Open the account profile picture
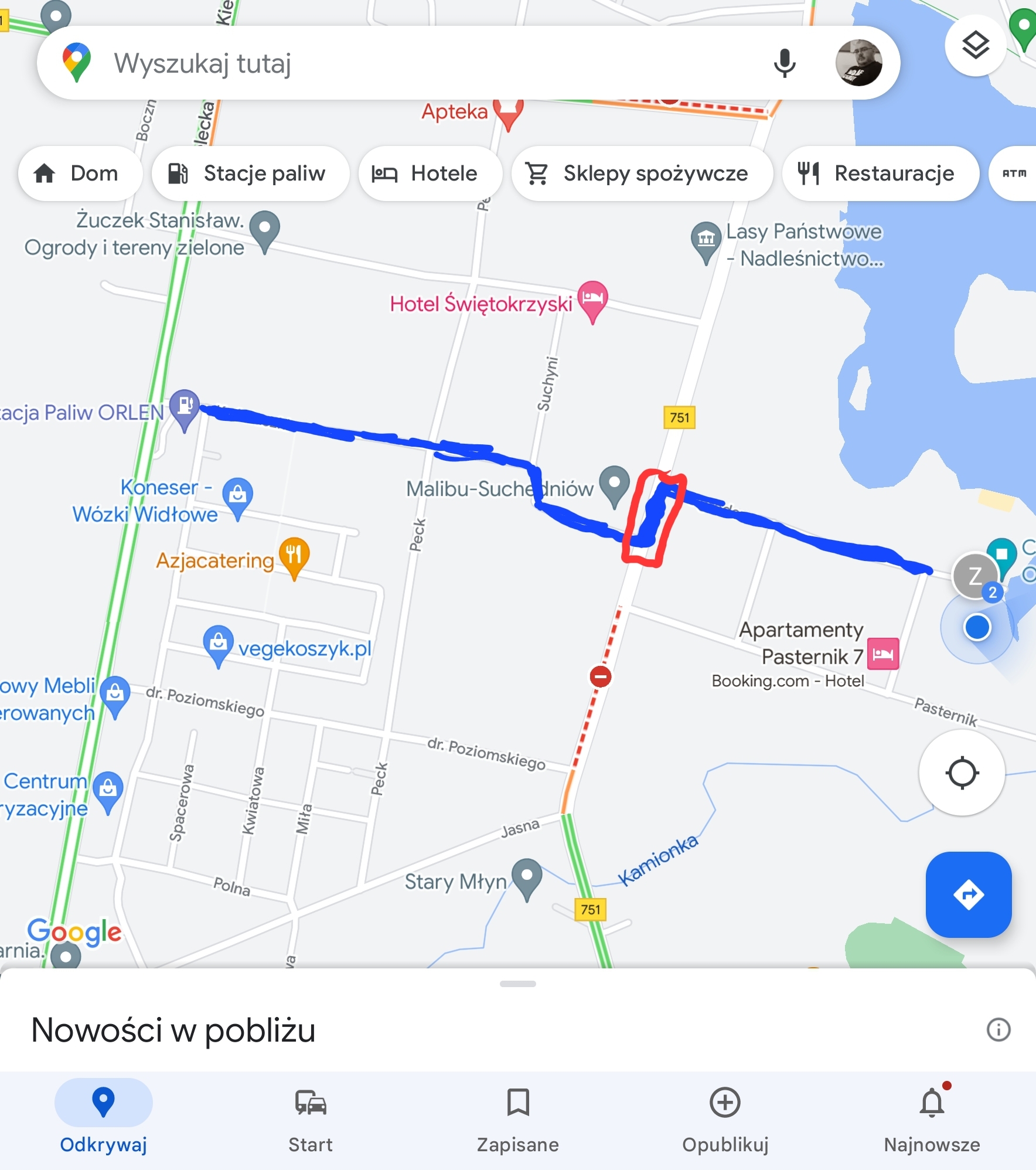 click(858, 63)
